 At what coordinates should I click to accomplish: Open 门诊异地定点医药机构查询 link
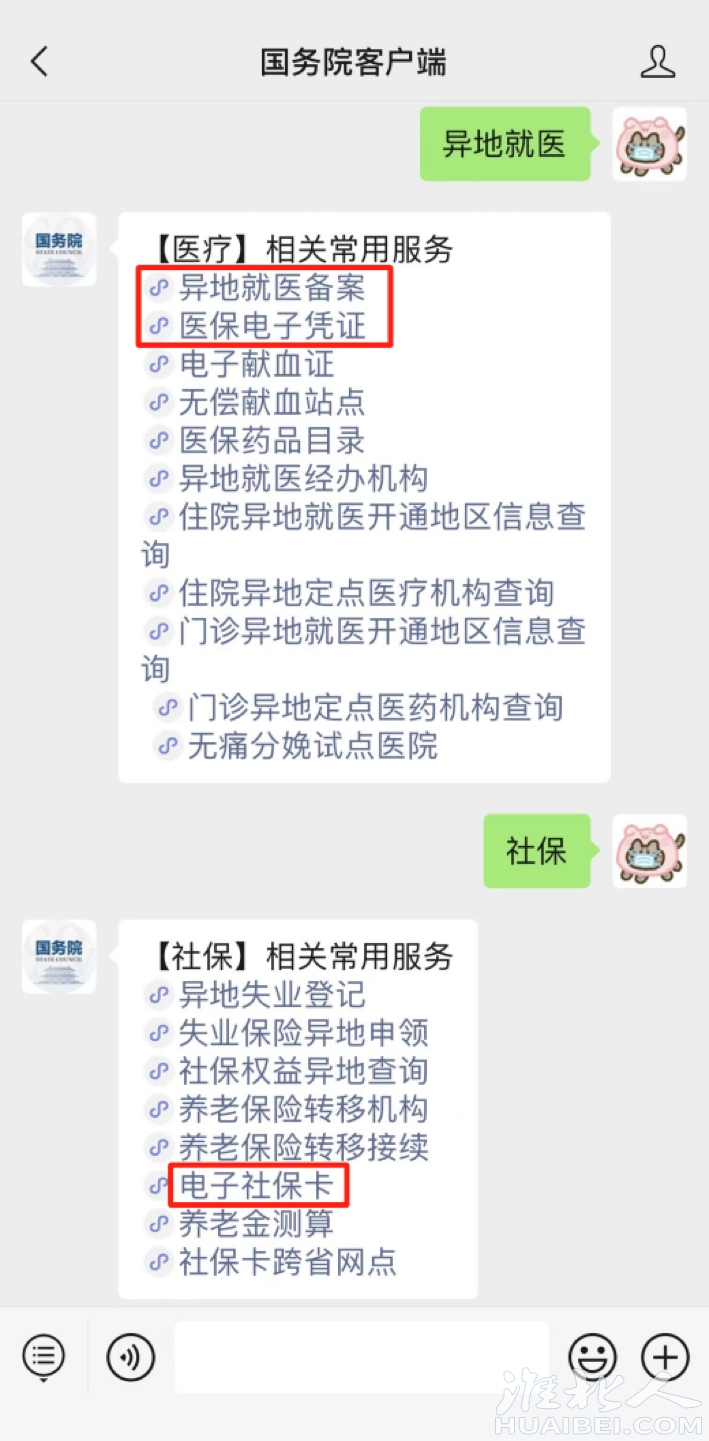(375, 708)
